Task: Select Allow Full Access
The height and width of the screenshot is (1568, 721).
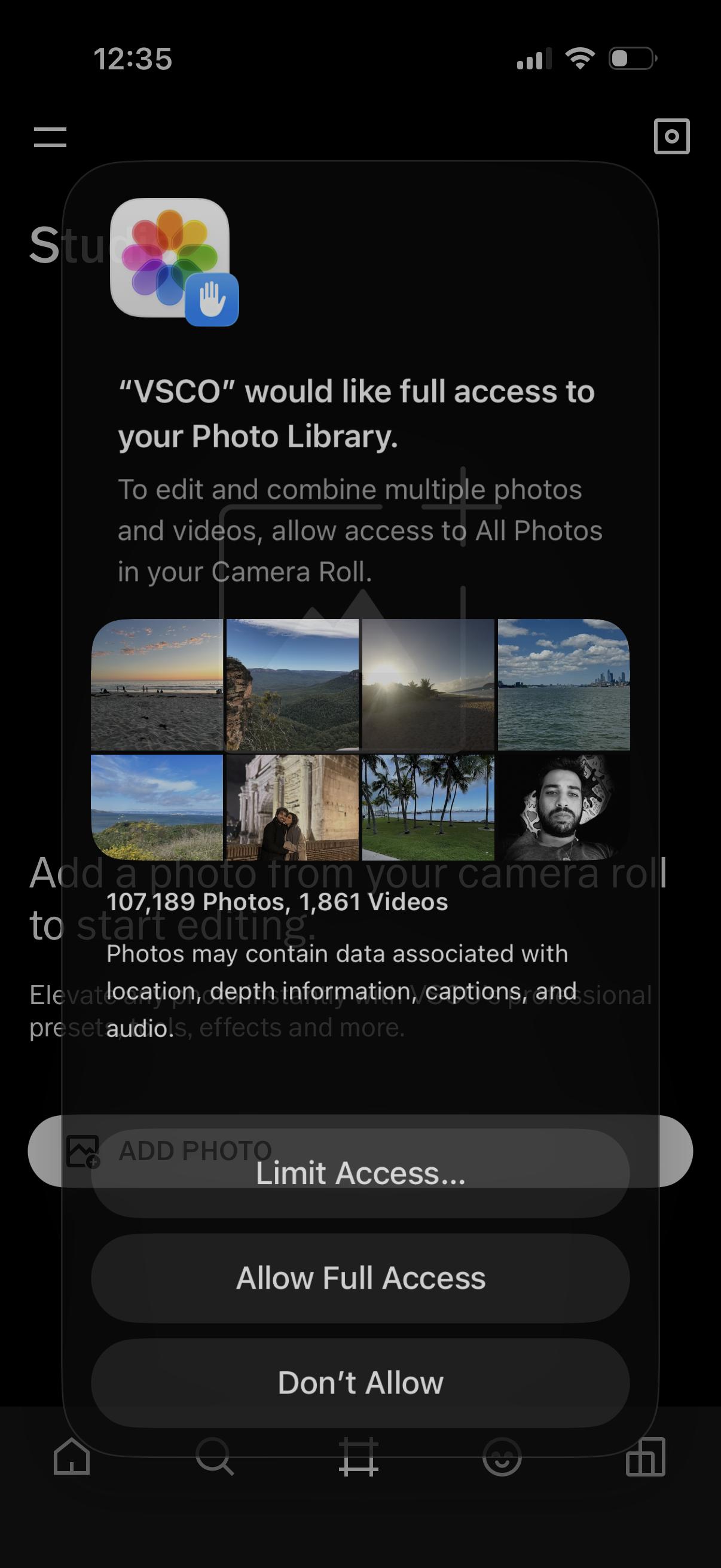Action: pyautogui.click(x=360, y=1277)
